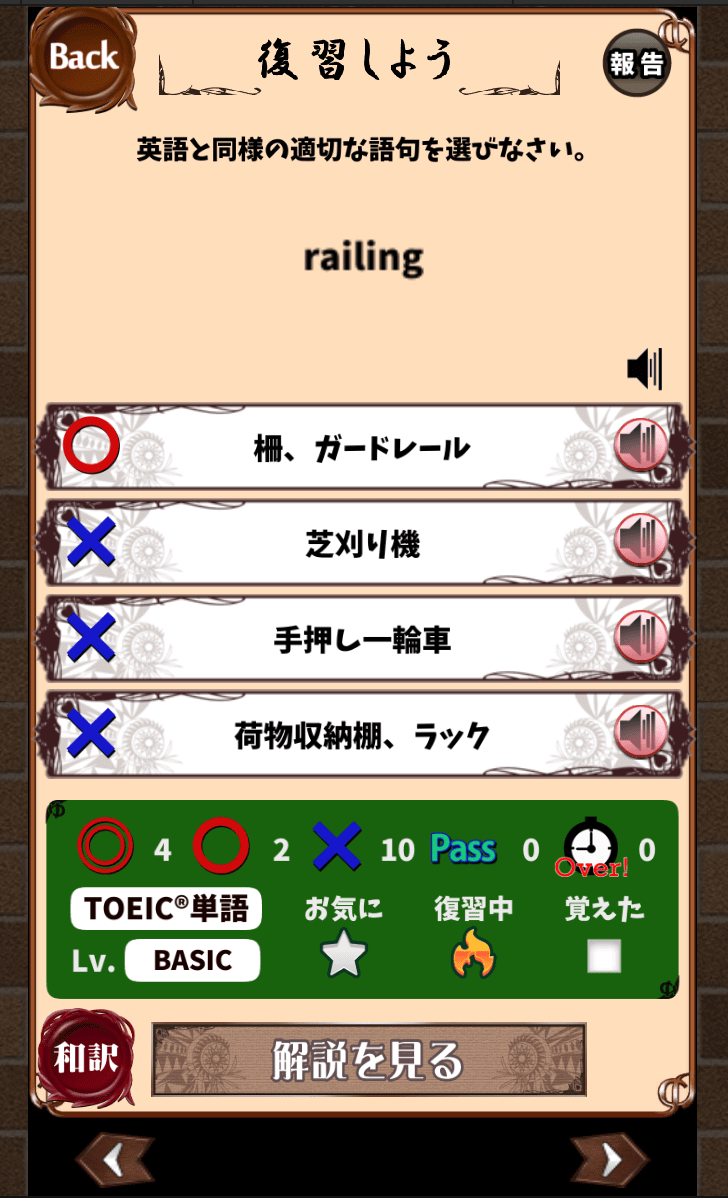Open the 報告 report button
This screenshot has width=728, height=1198.
coord(637,63)
